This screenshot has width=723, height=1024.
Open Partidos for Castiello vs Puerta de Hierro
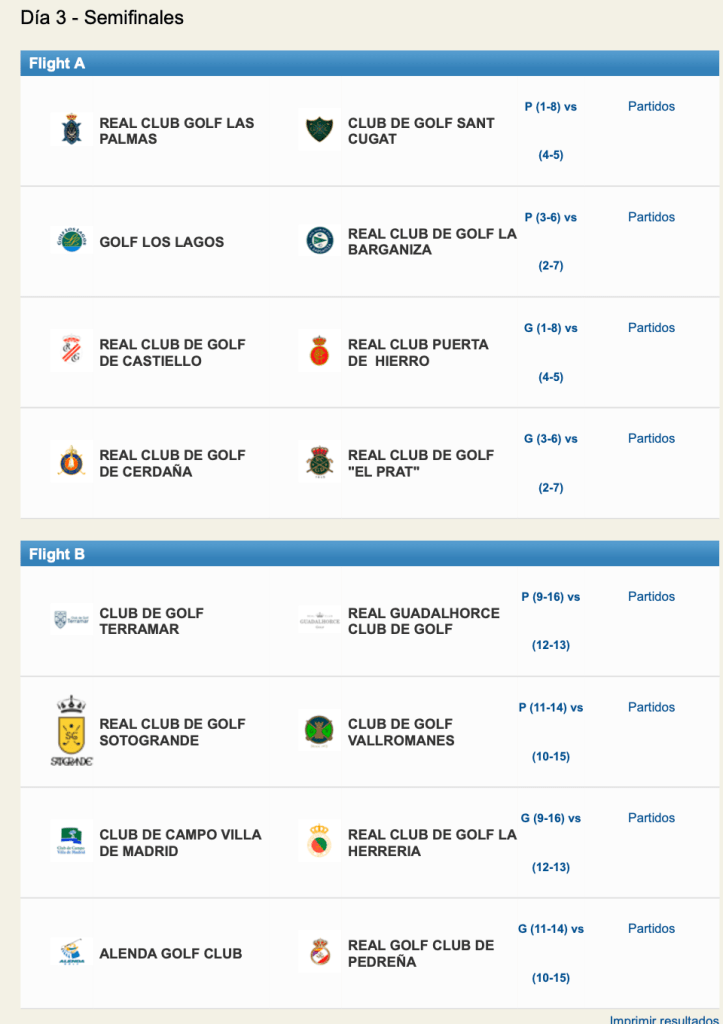coord(651,328)
